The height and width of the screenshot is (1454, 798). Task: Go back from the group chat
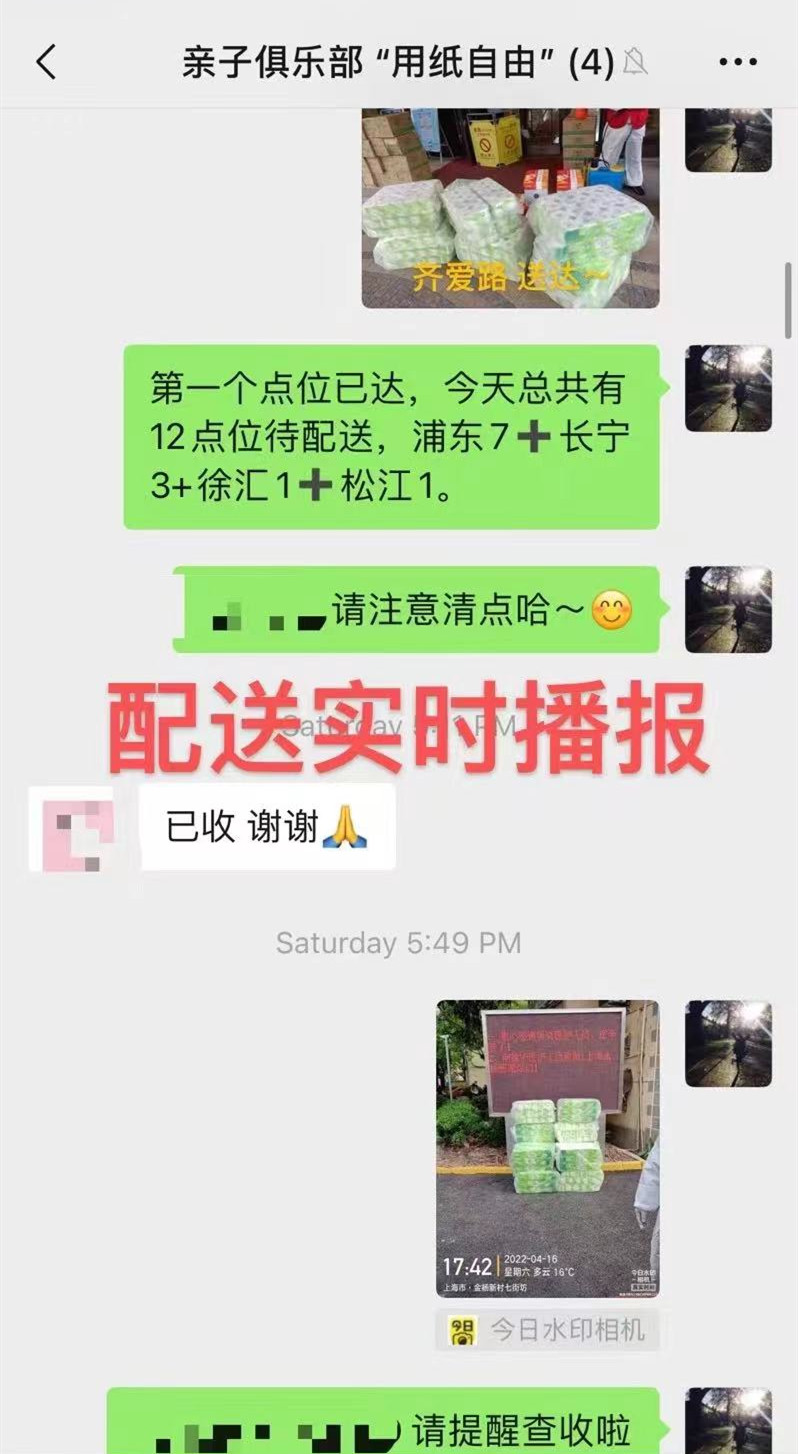[x=46, y=62]
